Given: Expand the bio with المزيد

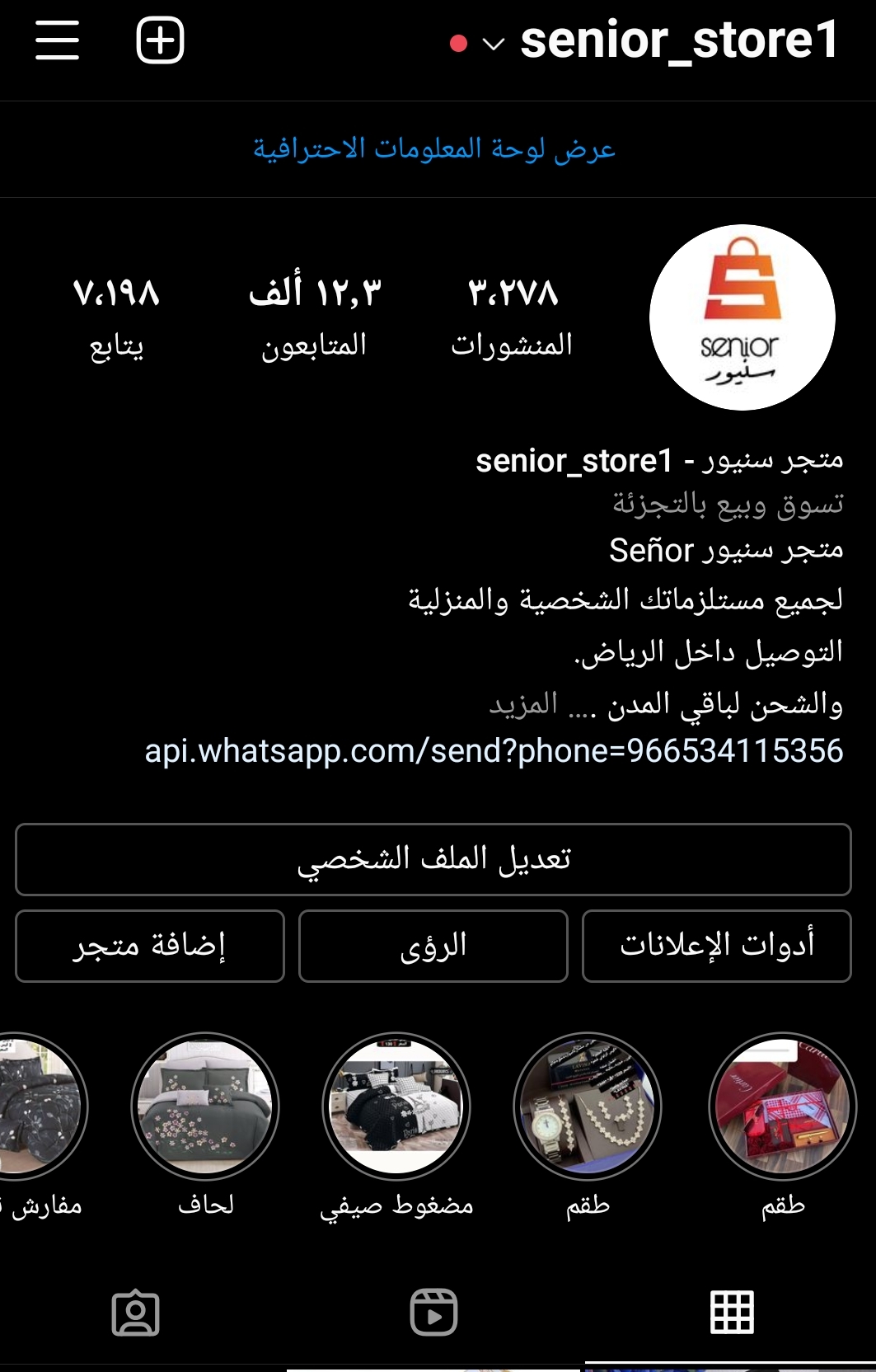Looking at the screenshot, I should click(523, 704).
